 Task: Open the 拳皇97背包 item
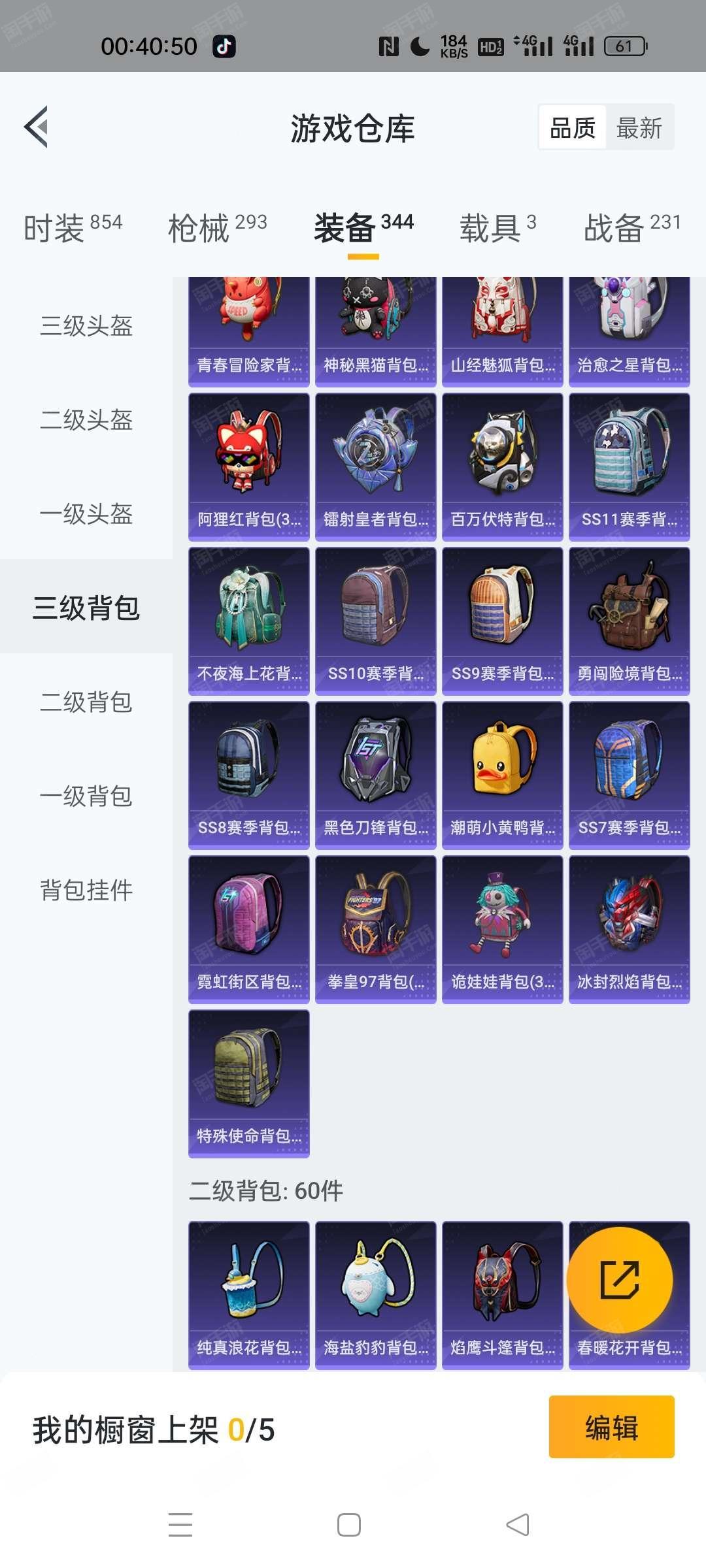(x=375, y=929)
